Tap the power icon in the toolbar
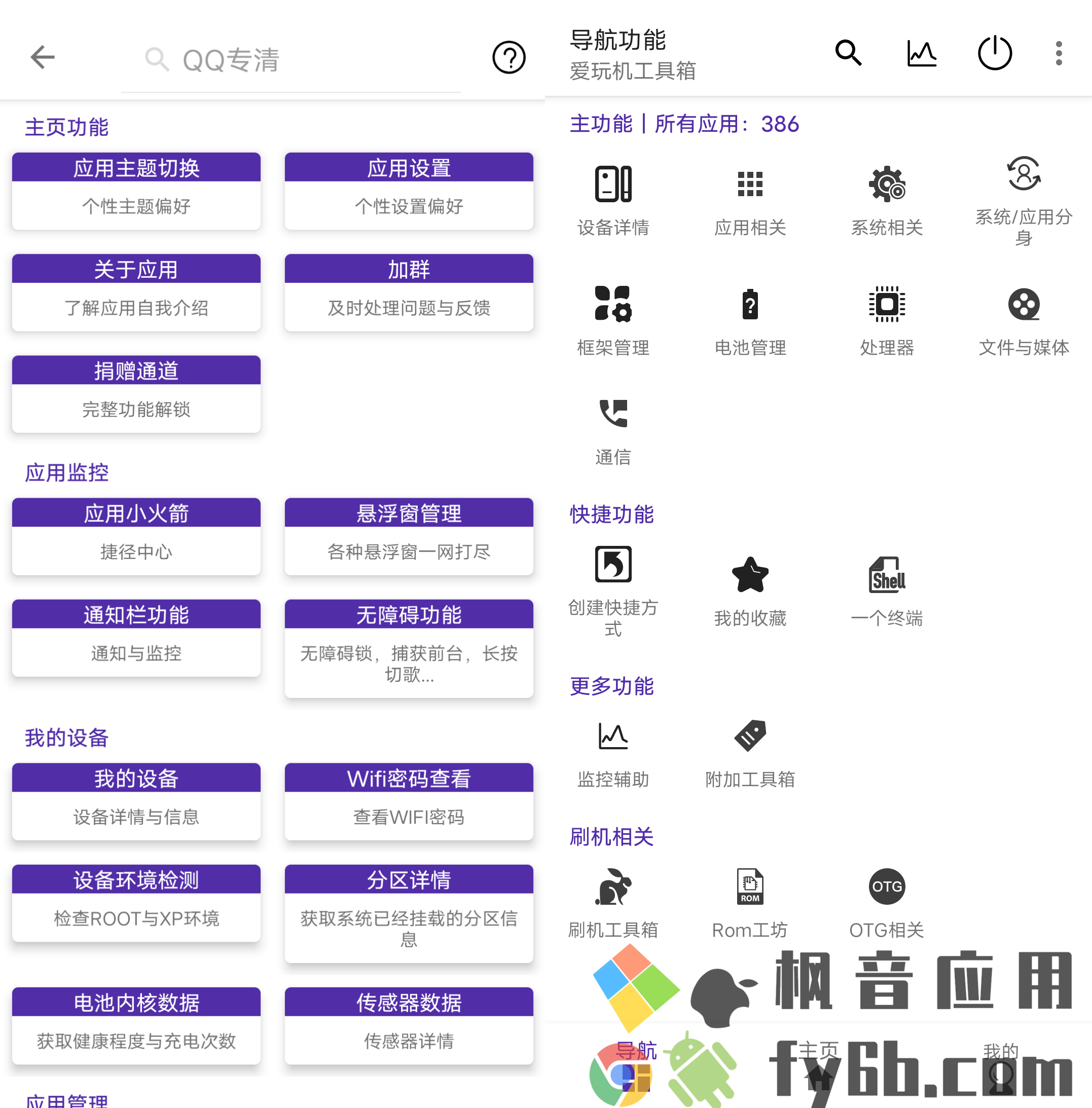 (995, 53)
